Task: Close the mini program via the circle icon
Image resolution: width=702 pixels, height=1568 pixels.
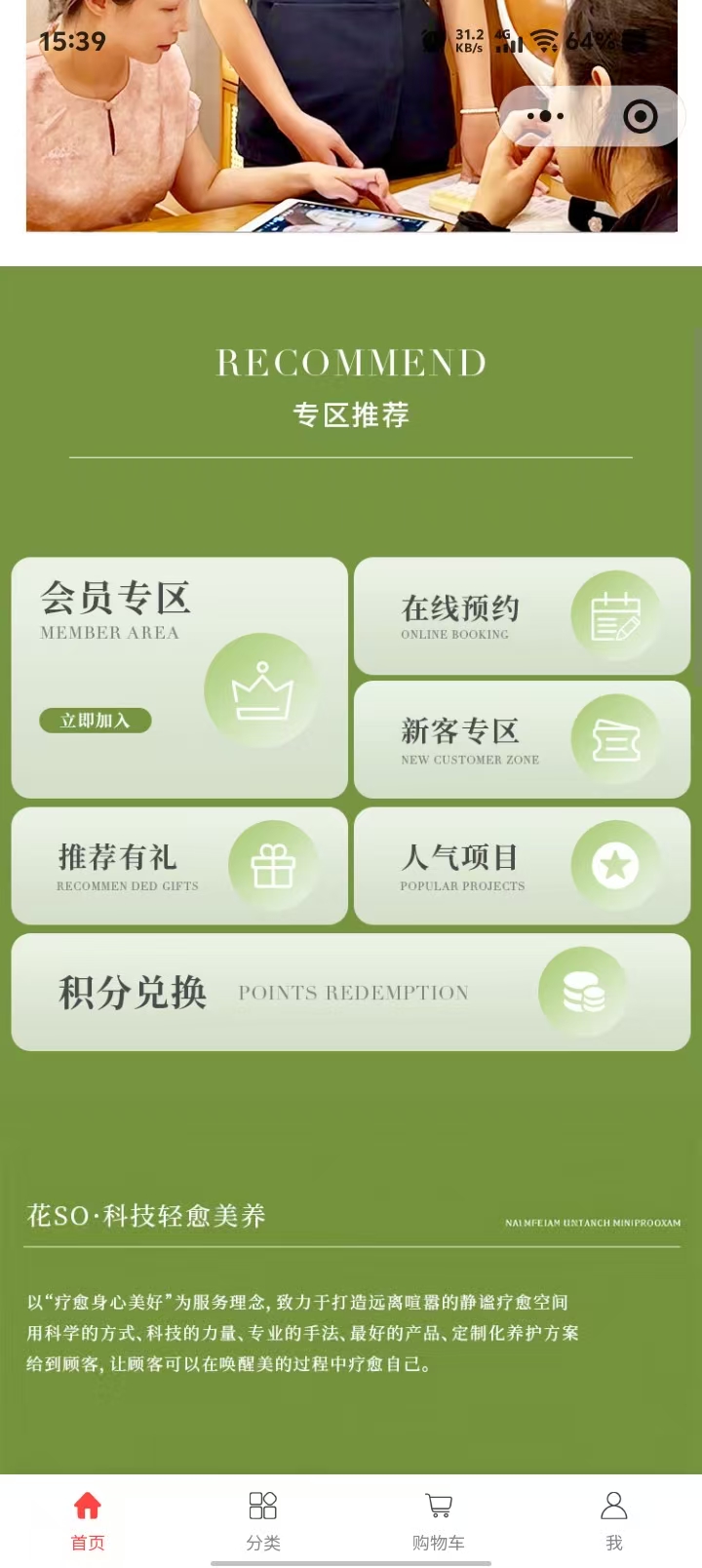Action: click(x=640, y=117)
